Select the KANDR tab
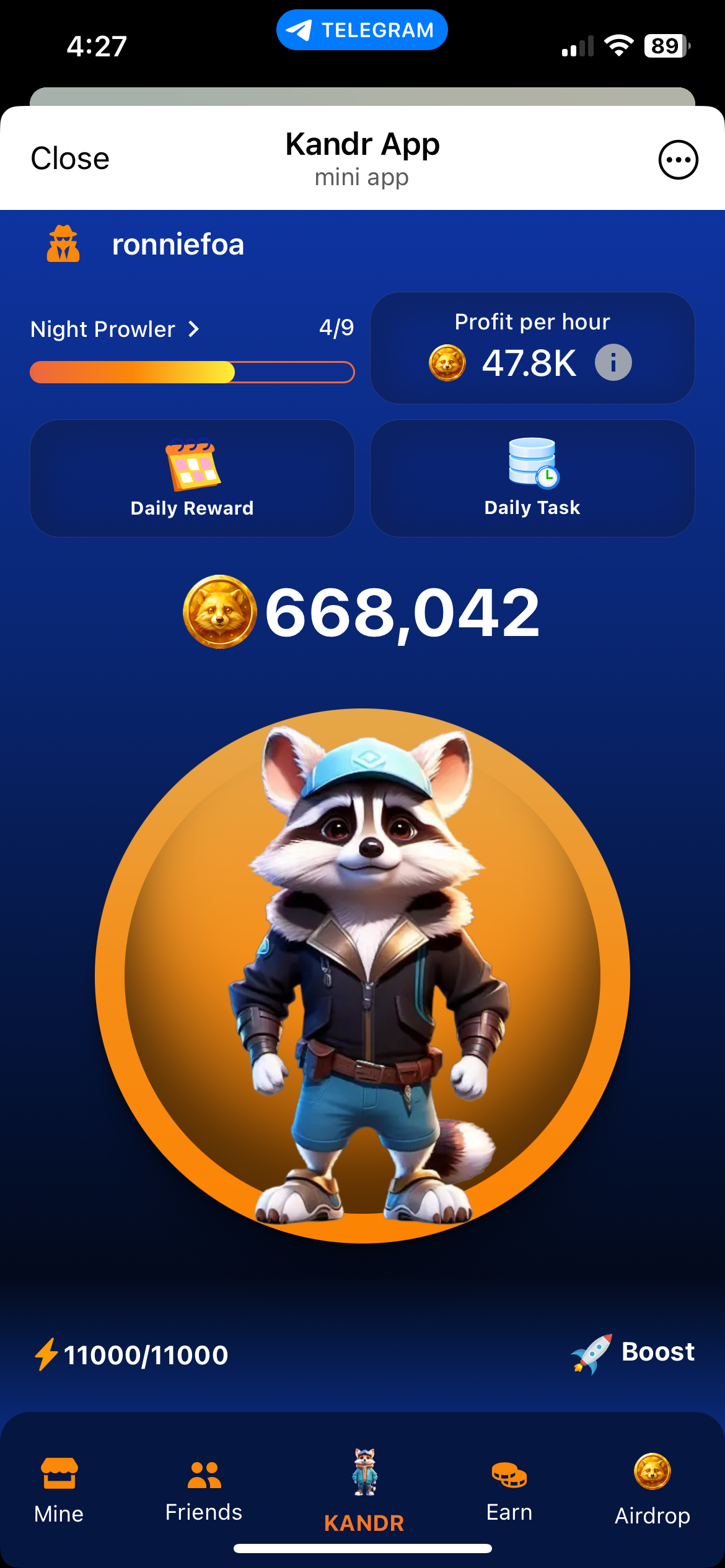The width and height of the screenshot is (725, 1568). [x=364, y=1491]
